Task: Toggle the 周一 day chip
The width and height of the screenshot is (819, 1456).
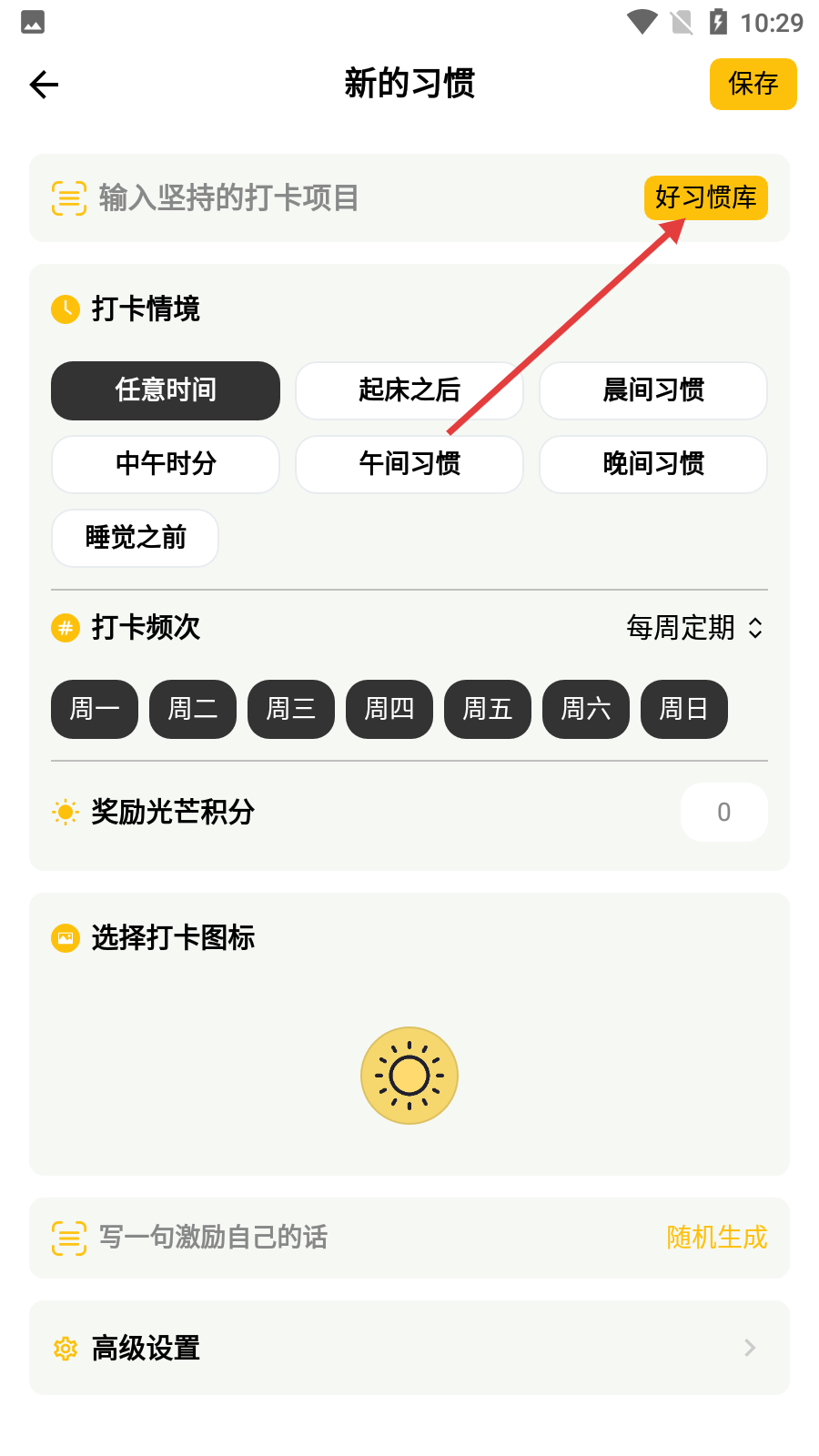Action: (95, 709)
